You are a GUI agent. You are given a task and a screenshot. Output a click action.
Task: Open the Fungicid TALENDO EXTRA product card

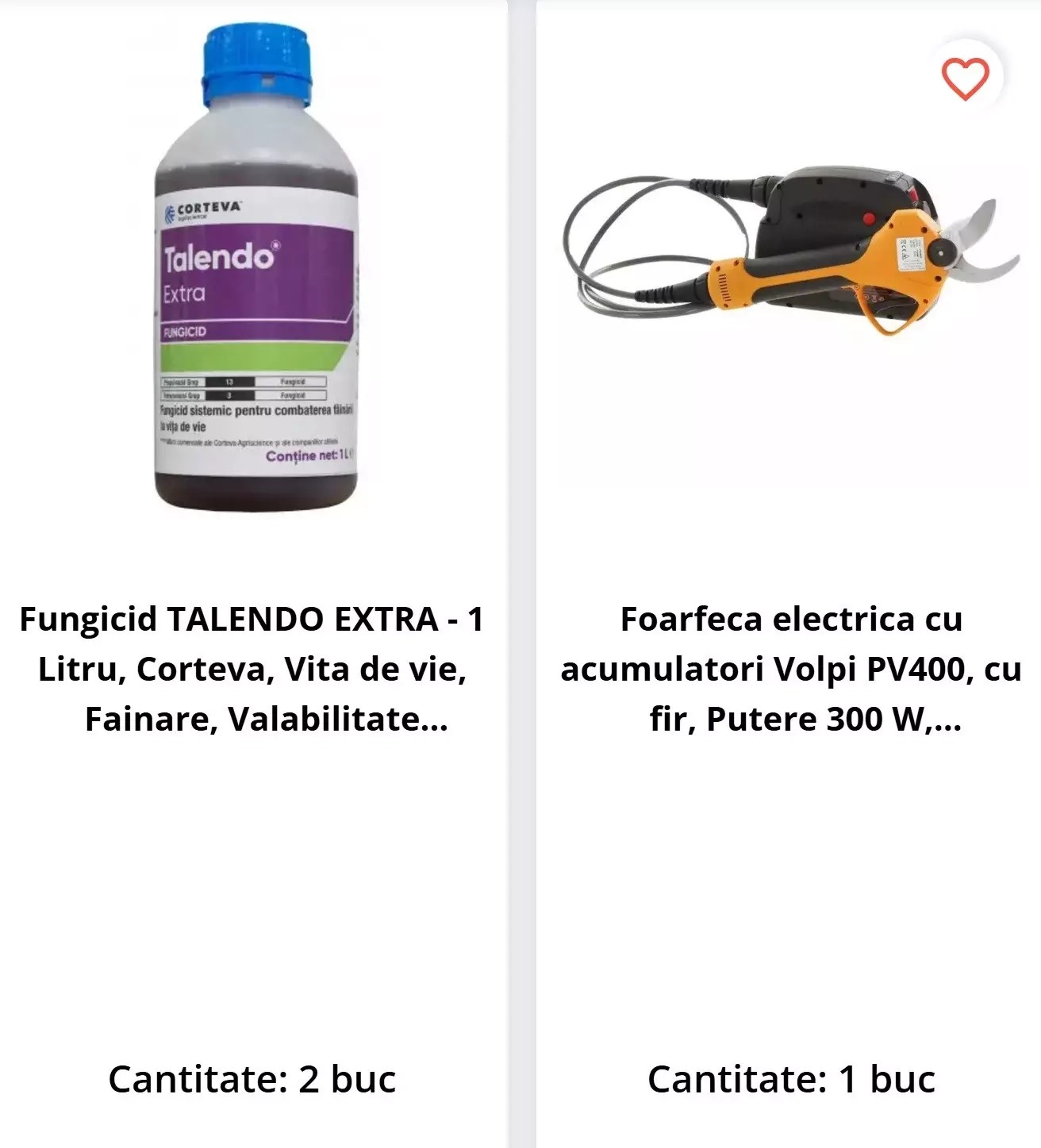click(x=252, y=669)
